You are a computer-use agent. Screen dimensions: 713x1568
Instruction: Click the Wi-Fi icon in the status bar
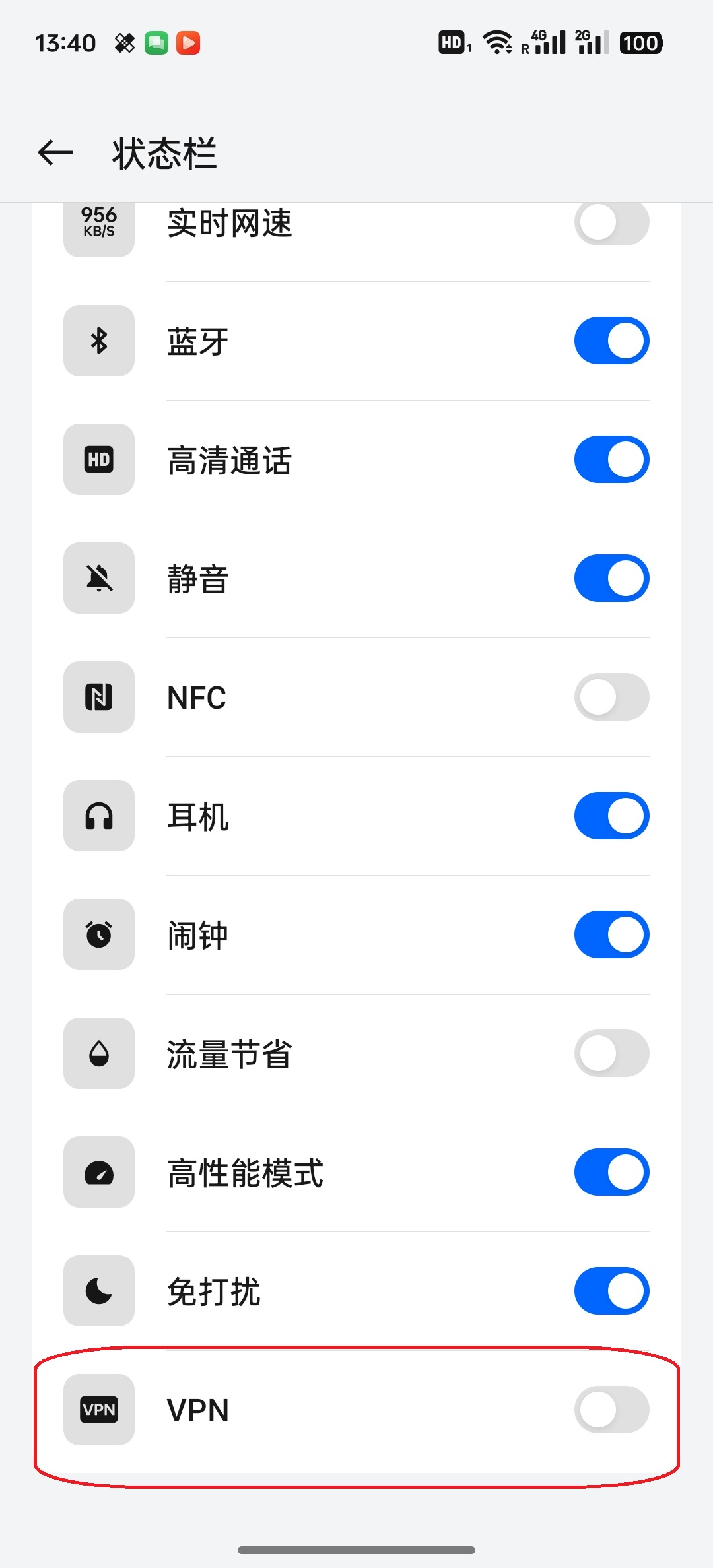[x=496, y=42]
